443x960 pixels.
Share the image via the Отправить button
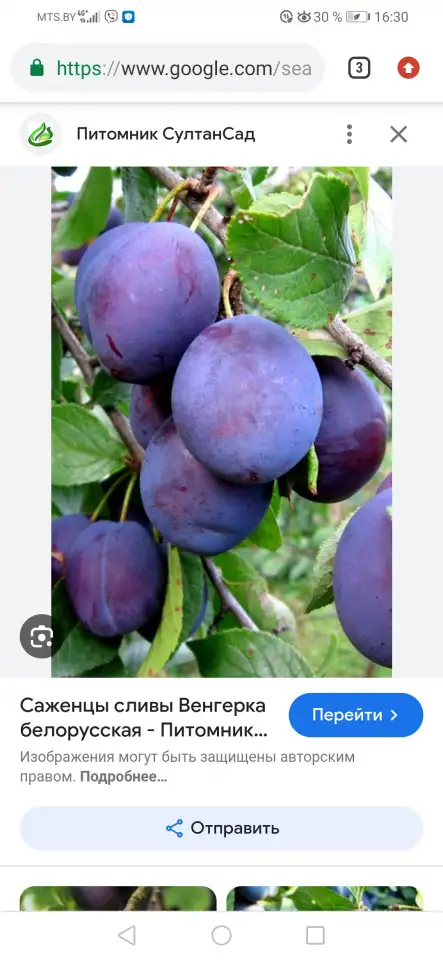(x=222, y=828)
